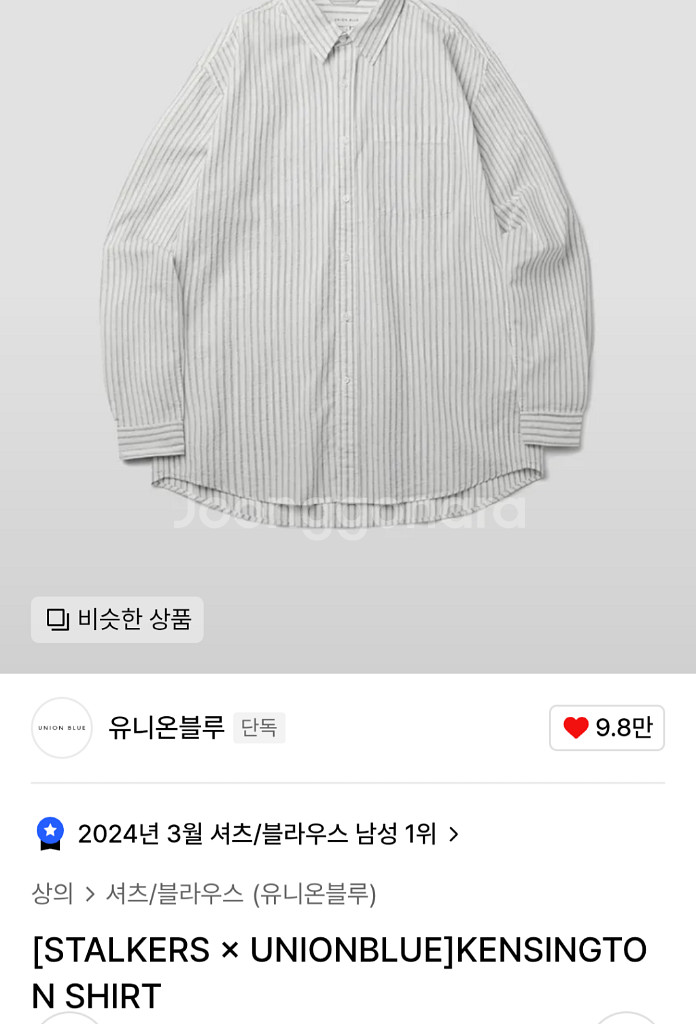Open the 셔츠/블라우스 (유니온블루) category breadcrumb
Screen dimensions: 696x1024
241,893
